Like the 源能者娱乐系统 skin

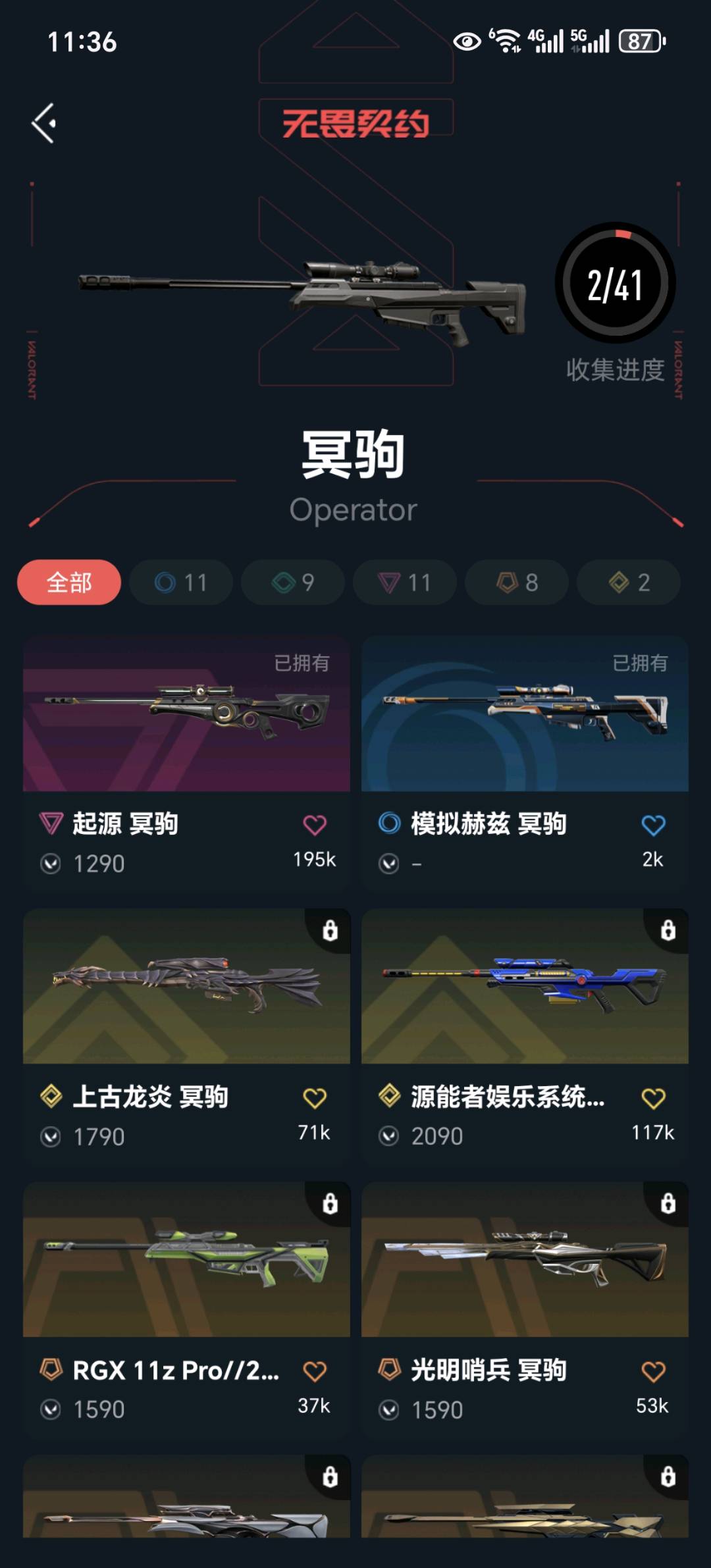(x=653, y=1098)
